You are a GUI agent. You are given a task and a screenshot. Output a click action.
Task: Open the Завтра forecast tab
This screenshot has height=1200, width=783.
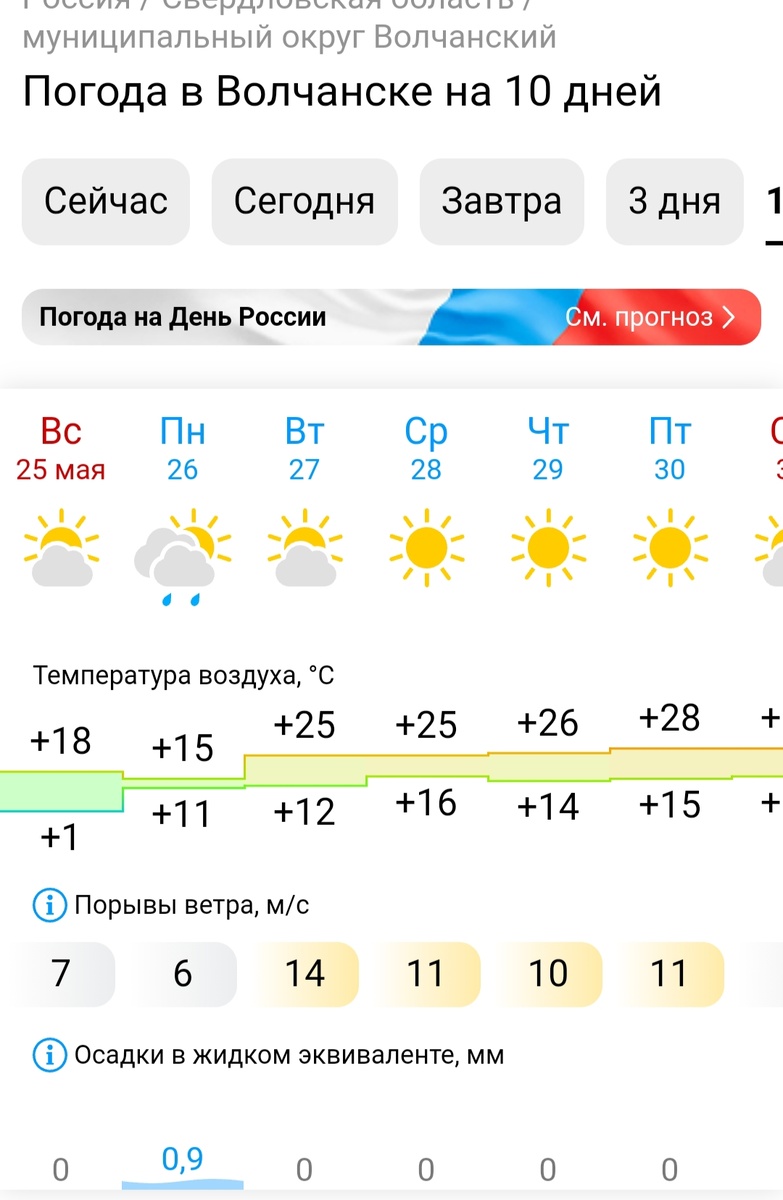tap(501, 201)
